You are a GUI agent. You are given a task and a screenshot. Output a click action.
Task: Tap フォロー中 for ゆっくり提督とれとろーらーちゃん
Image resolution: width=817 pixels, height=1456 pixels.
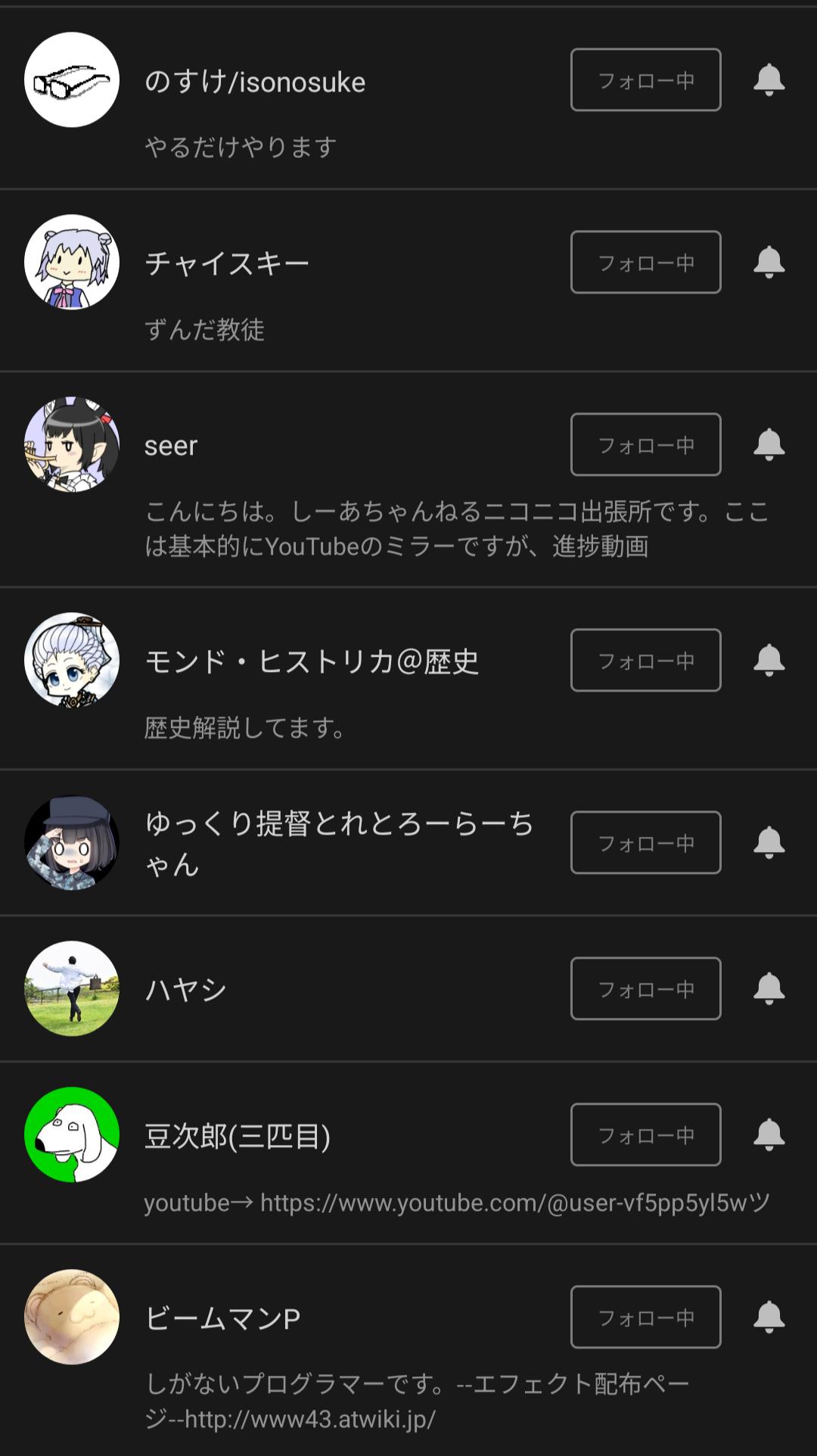pos(645,842)
